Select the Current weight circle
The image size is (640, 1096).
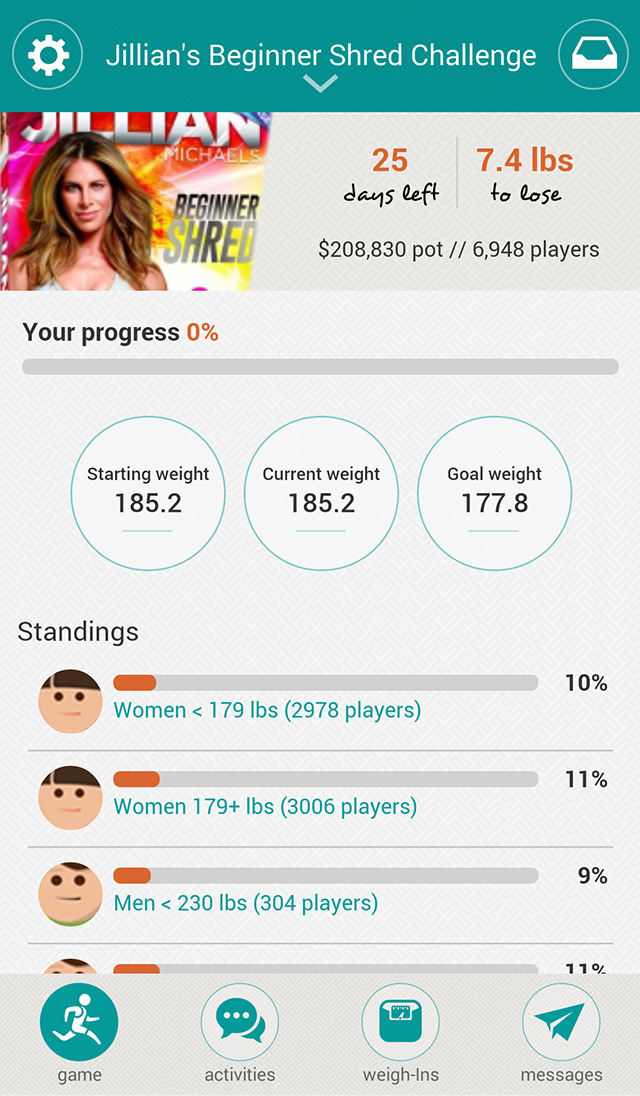[321, 494]
